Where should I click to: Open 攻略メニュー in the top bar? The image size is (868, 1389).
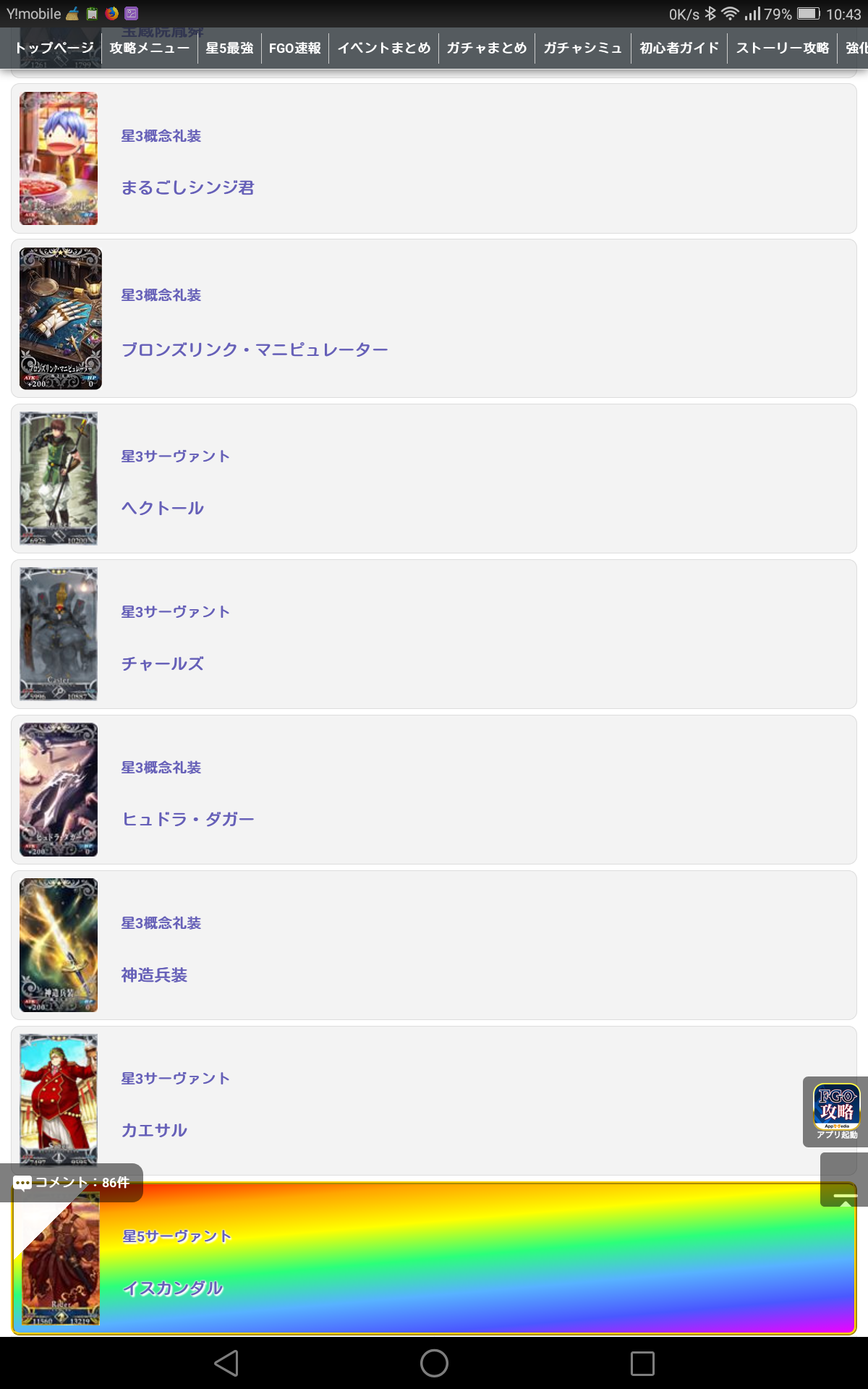(150, 48)
